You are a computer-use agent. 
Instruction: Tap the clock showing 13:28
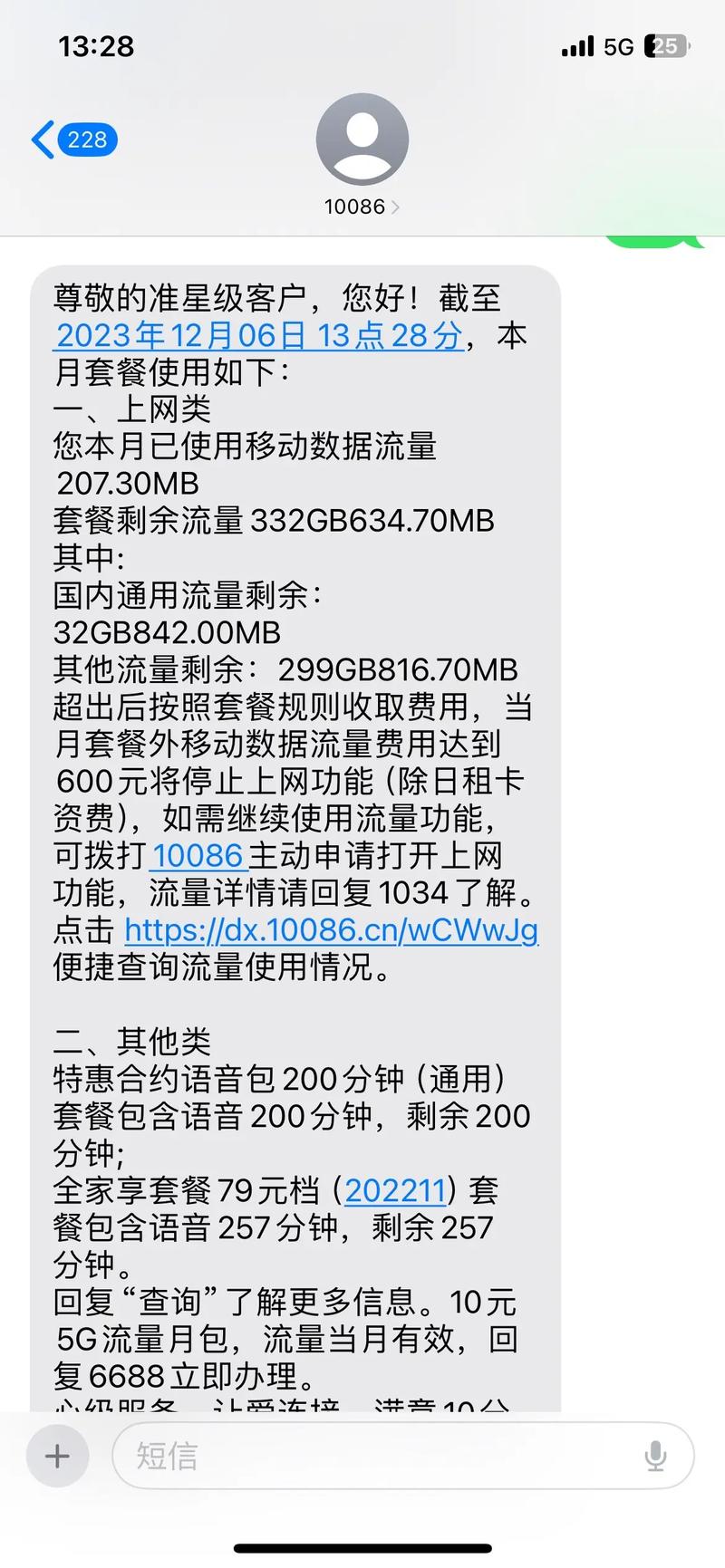pos(94,46)
